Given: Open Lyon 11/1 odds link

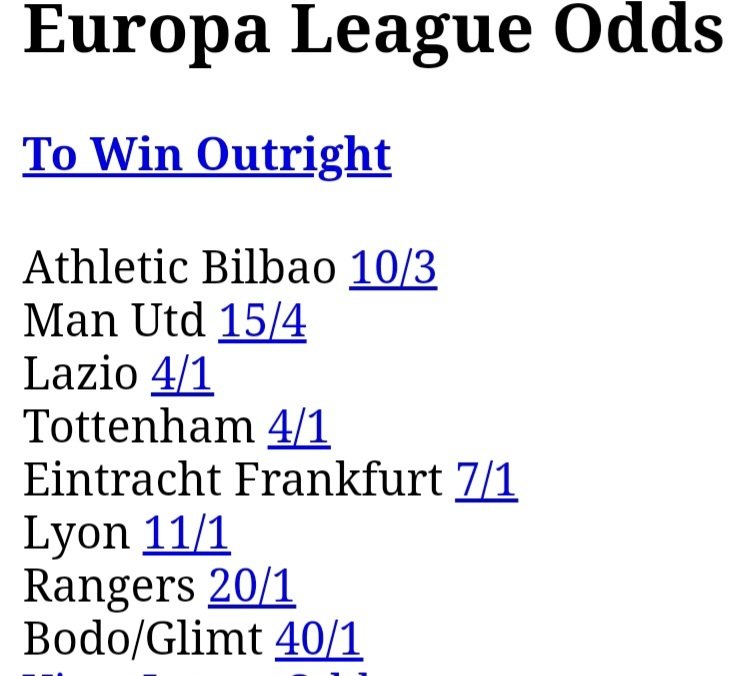Looking at the screenshot, I should [x=186, y=533].
